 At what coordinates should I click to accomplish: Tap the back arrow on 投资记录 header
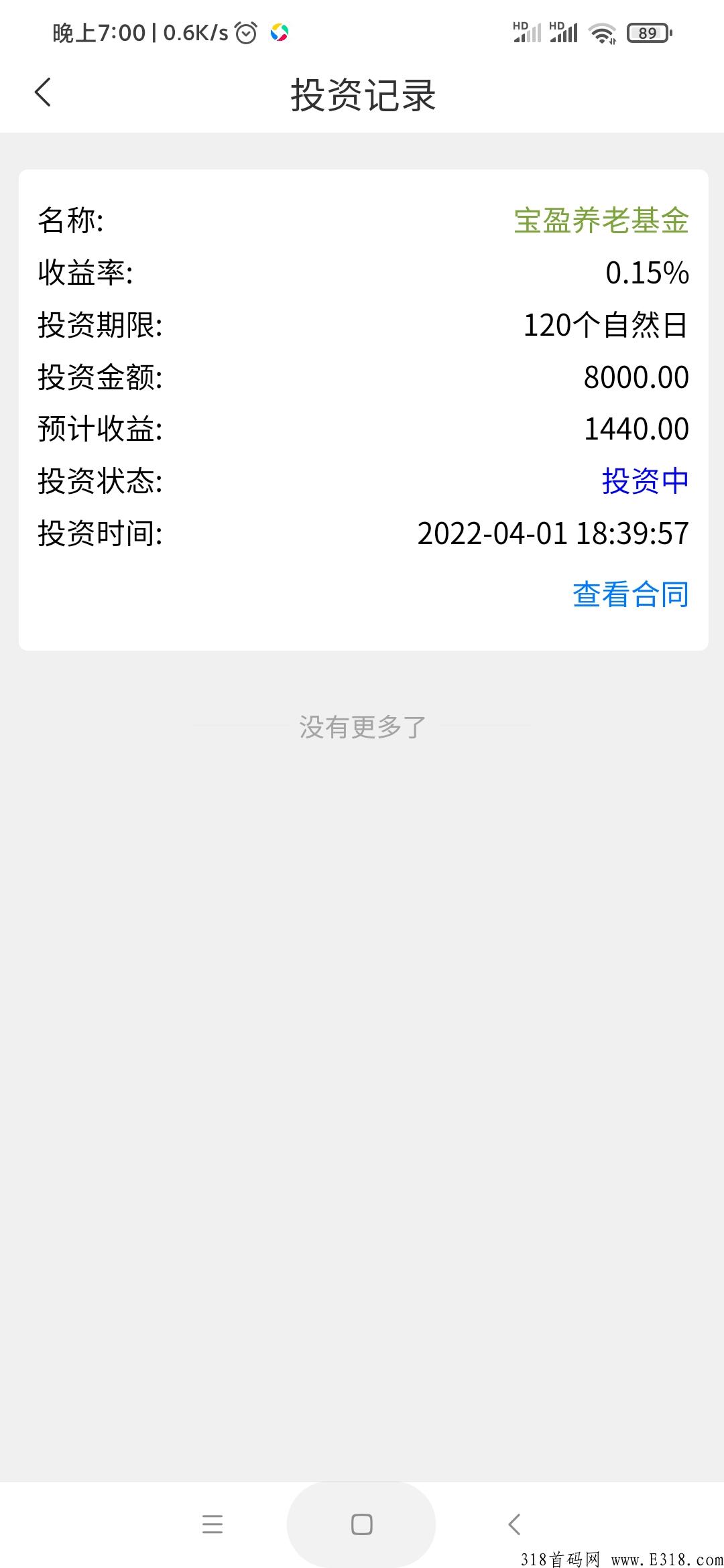pos(43,92)
